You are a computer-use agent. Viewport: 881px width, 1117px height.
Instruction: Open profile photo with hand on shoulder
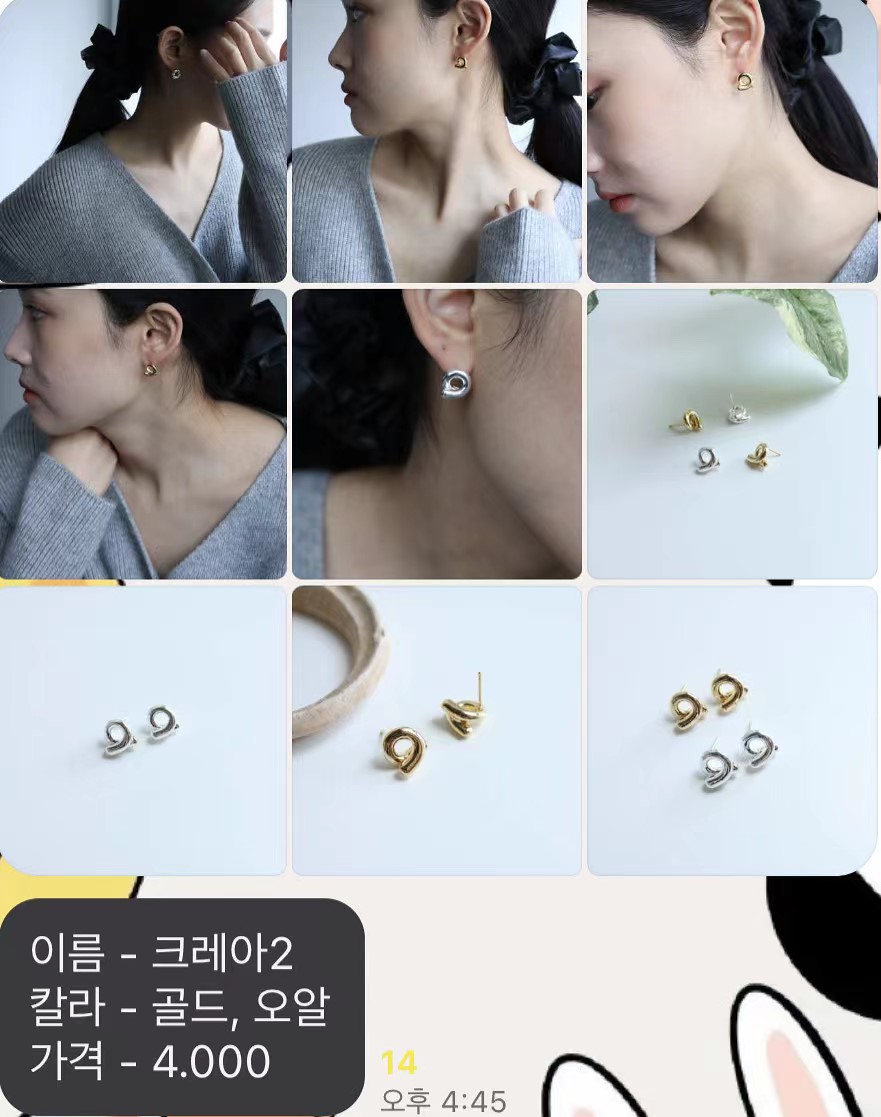436,140
